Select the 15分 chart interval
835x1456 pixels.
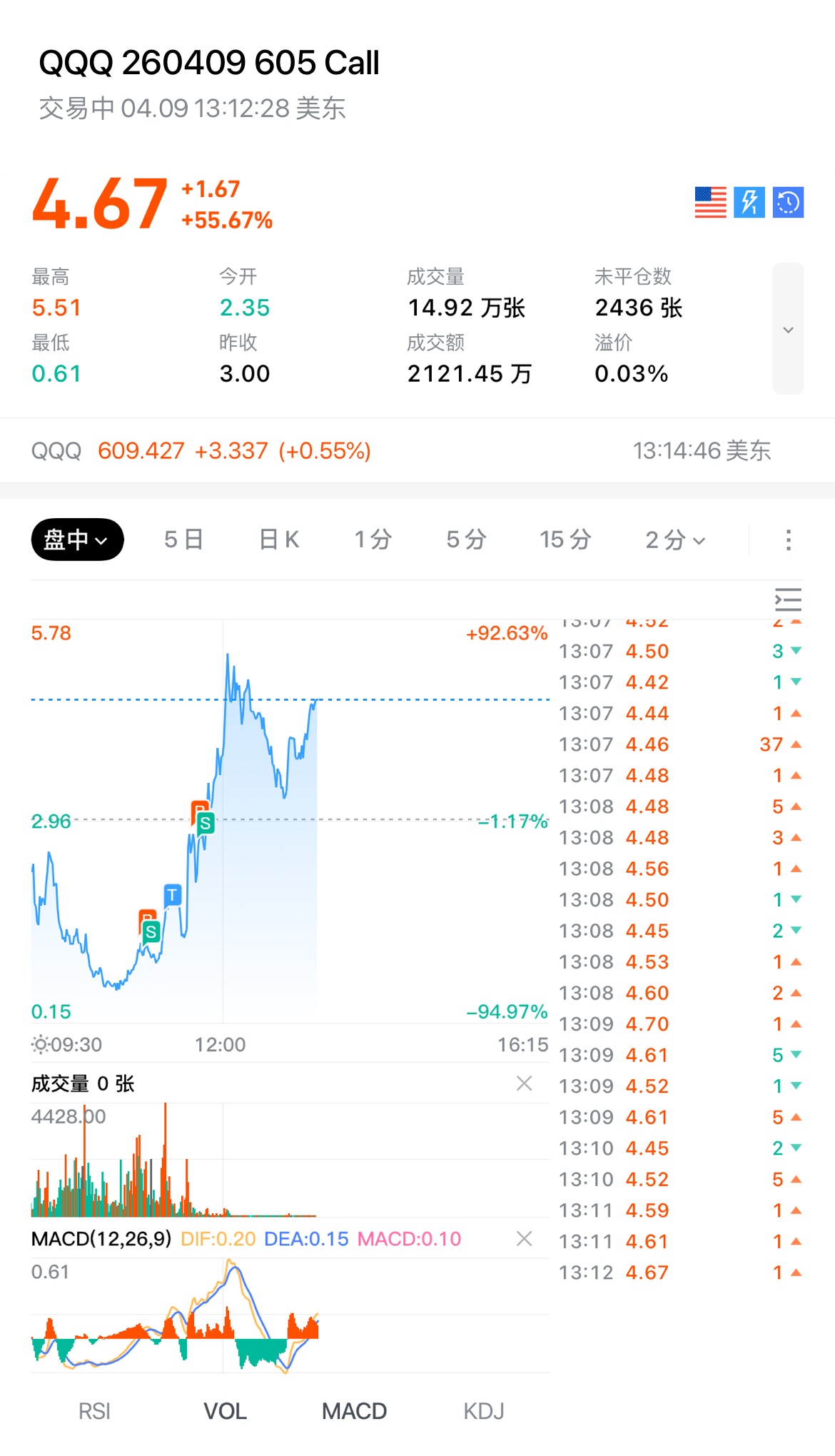click(x=565, y=540)
